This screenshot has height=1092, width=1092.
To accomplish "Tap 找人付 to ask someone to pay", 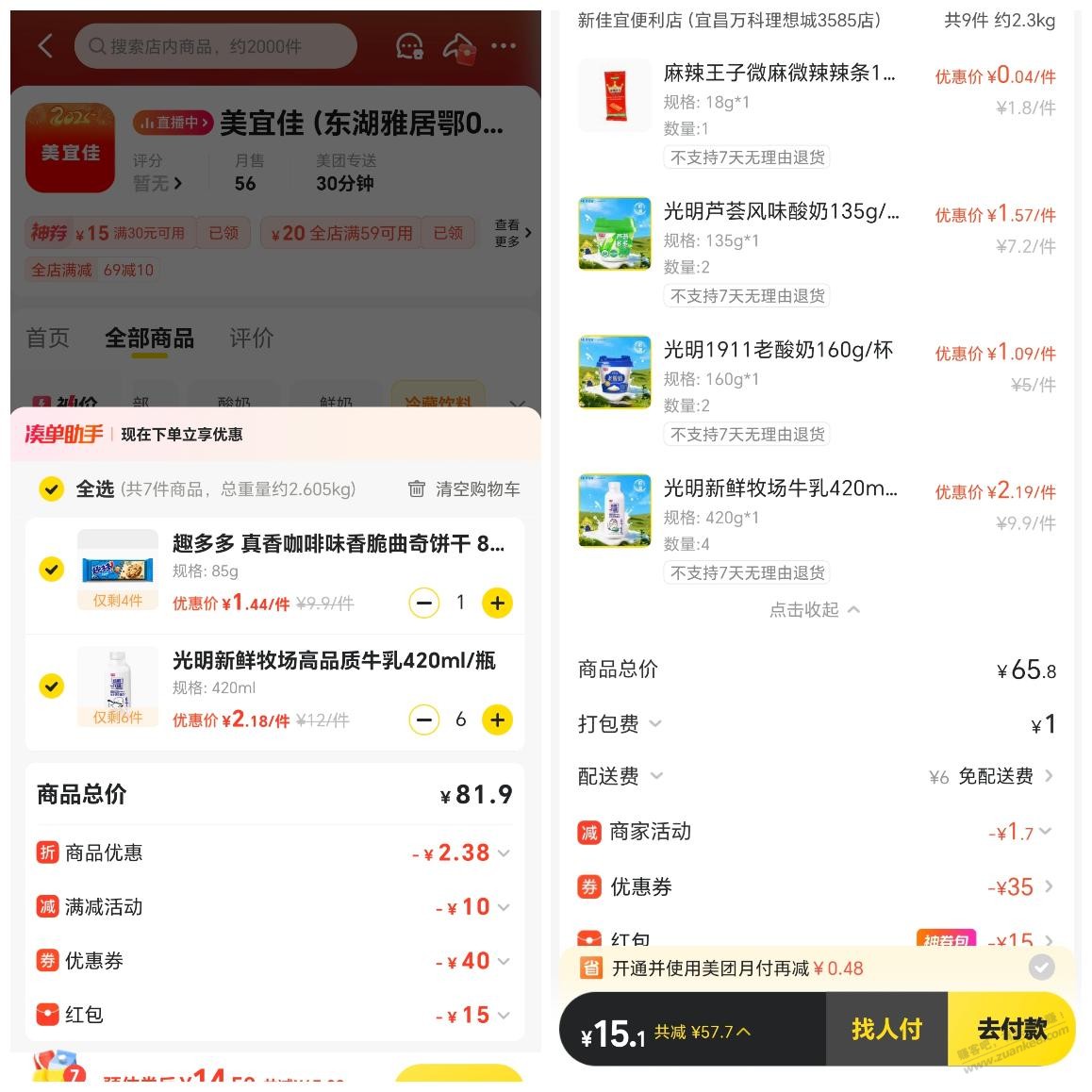I will coord(885,1030).
